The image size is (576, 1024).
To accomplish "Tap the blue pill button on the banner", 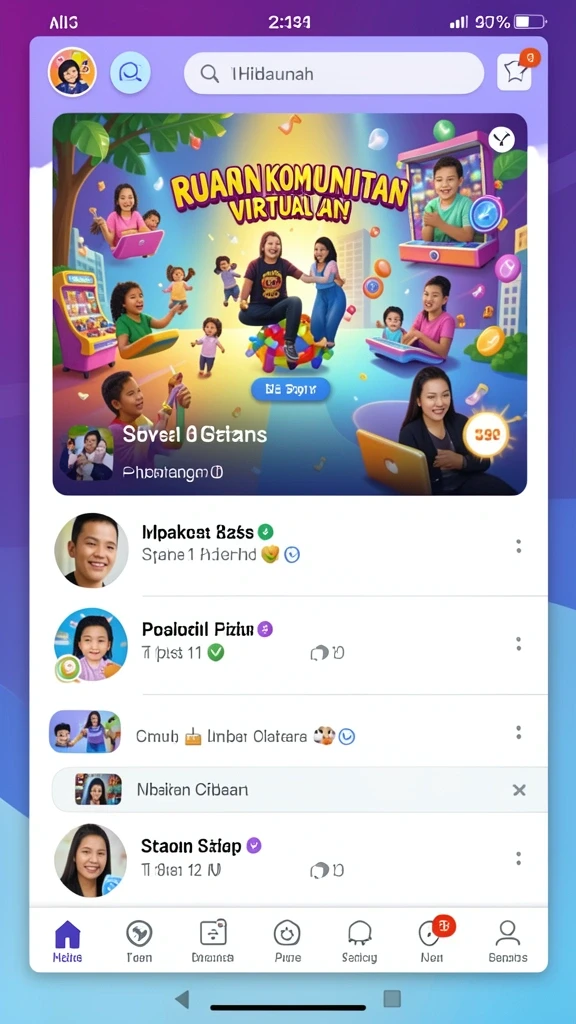I will (x=290, y=390).
